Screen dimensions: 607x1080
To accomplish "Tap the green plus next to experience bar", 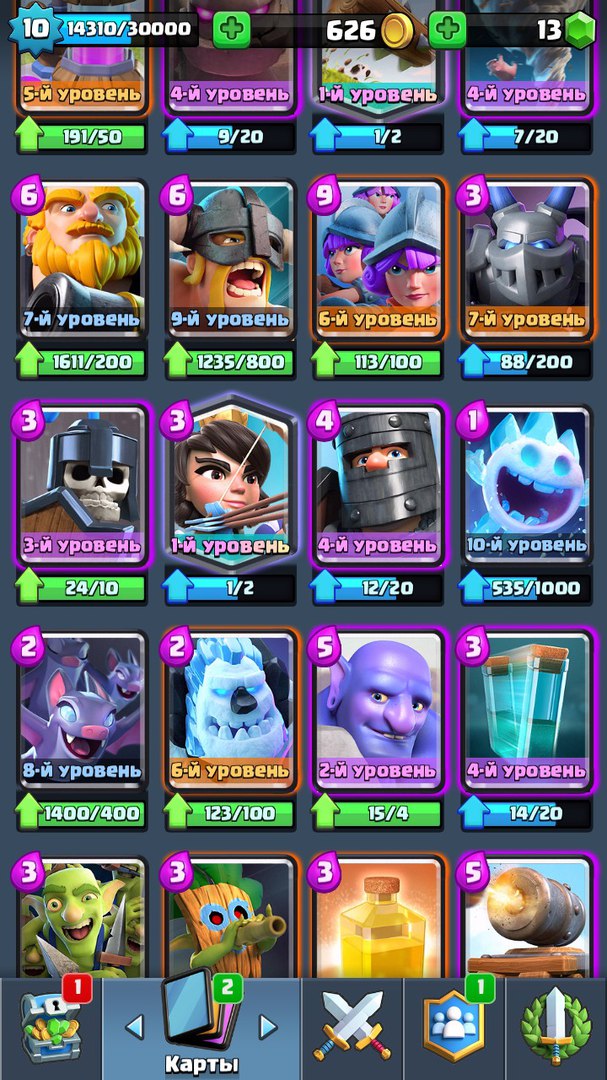I will click(x=232, y=30).
